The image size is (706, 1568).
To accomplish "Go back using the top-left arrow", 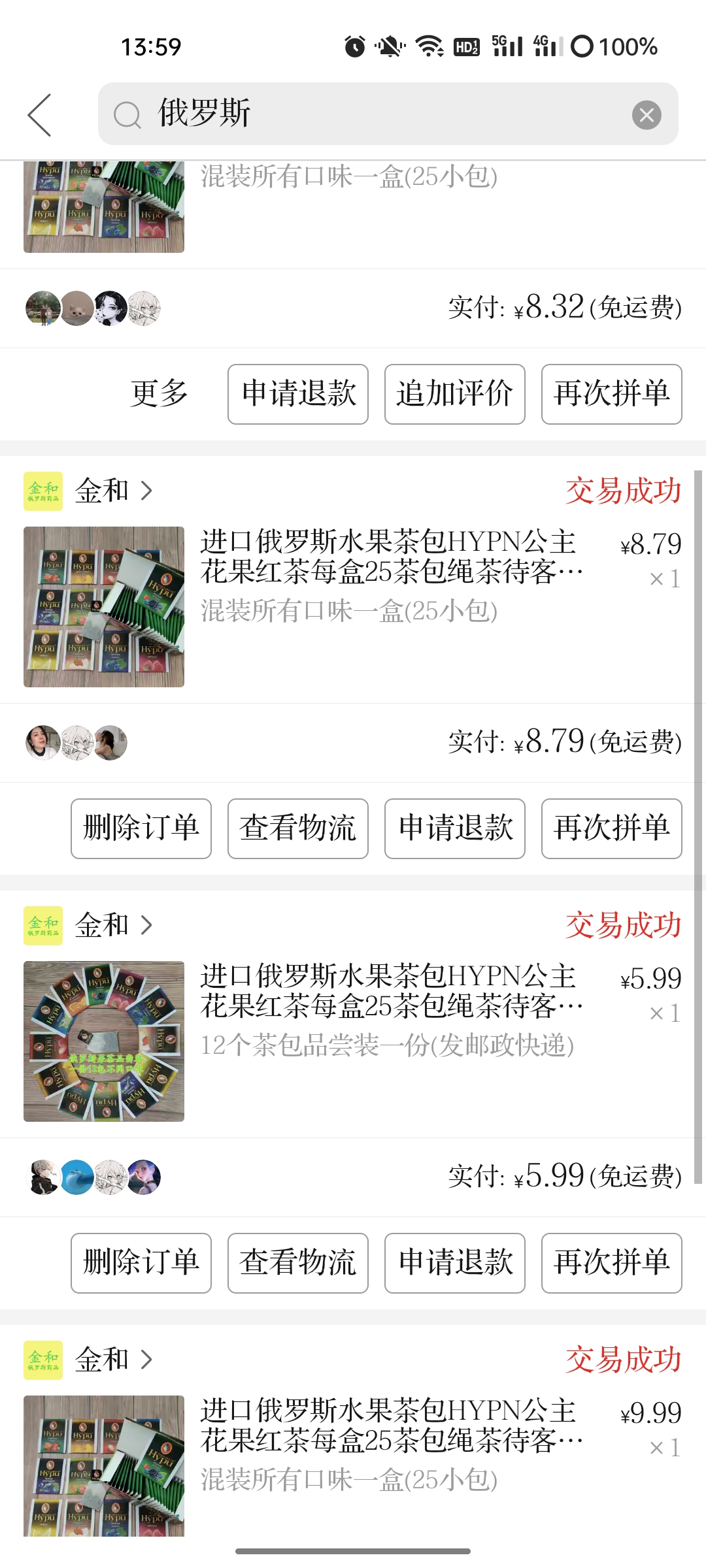I will tap(39, 114).
